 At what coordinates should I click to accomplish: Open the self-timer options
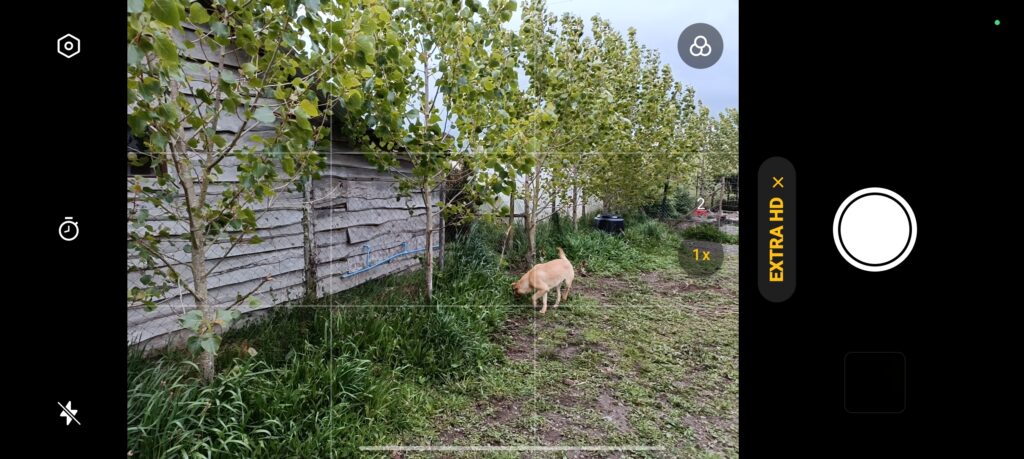(x=68, y=229)
